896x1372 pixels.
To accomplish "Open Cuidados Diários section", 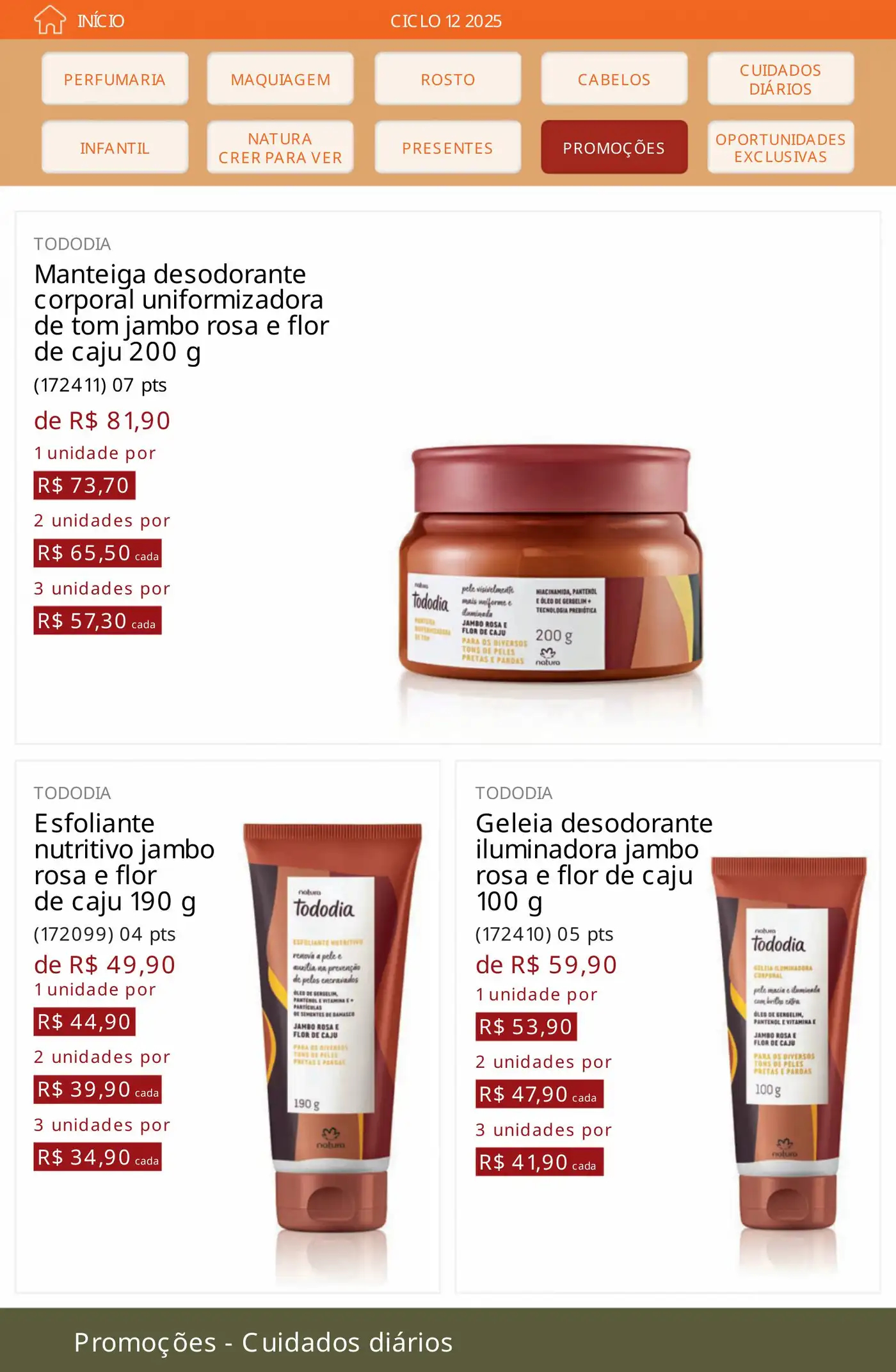I will (x=780, y=79).
